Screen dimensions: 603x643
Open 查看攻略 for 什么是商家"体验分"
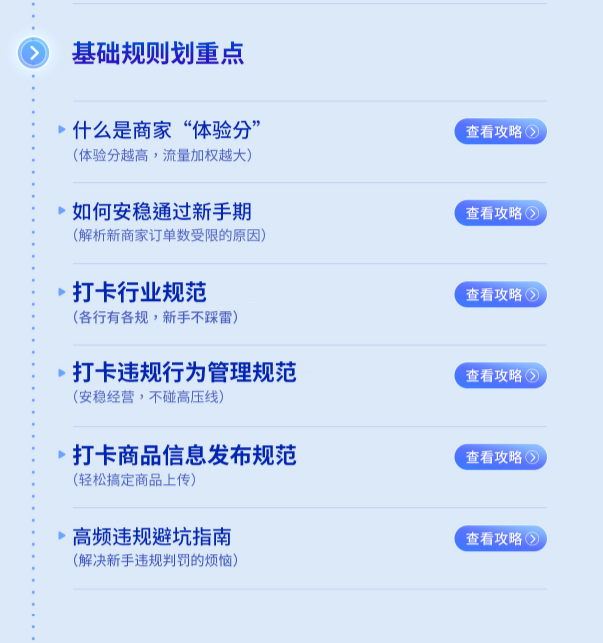point(500,132)
